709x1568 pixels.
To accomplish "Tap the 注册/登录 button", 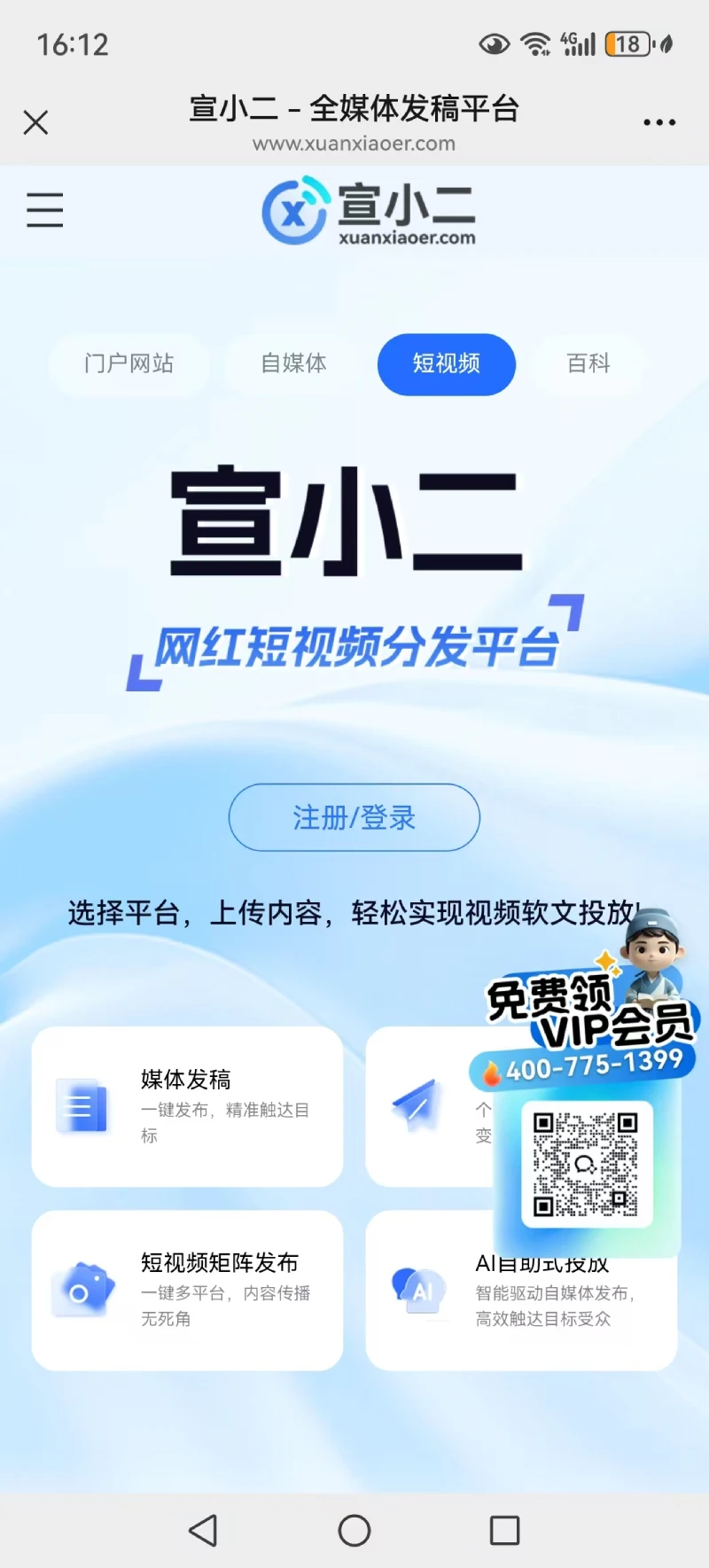I will 354,817.
